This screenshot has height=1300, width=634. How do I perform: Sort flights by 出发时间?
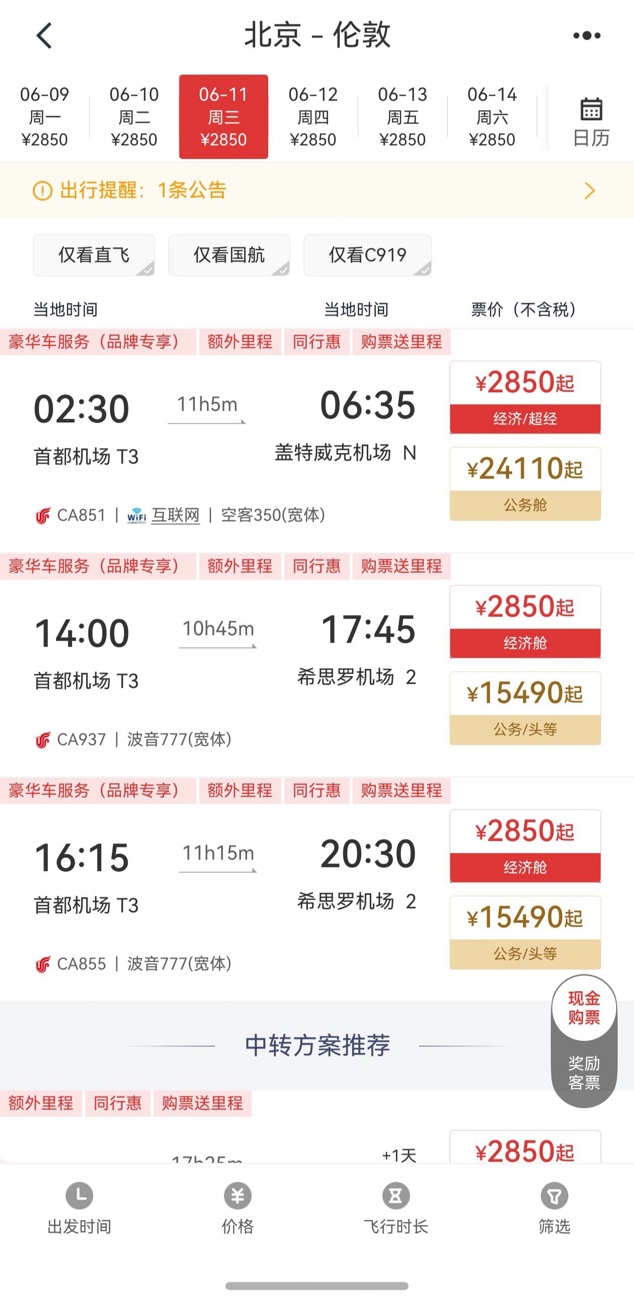[79, 1209]
